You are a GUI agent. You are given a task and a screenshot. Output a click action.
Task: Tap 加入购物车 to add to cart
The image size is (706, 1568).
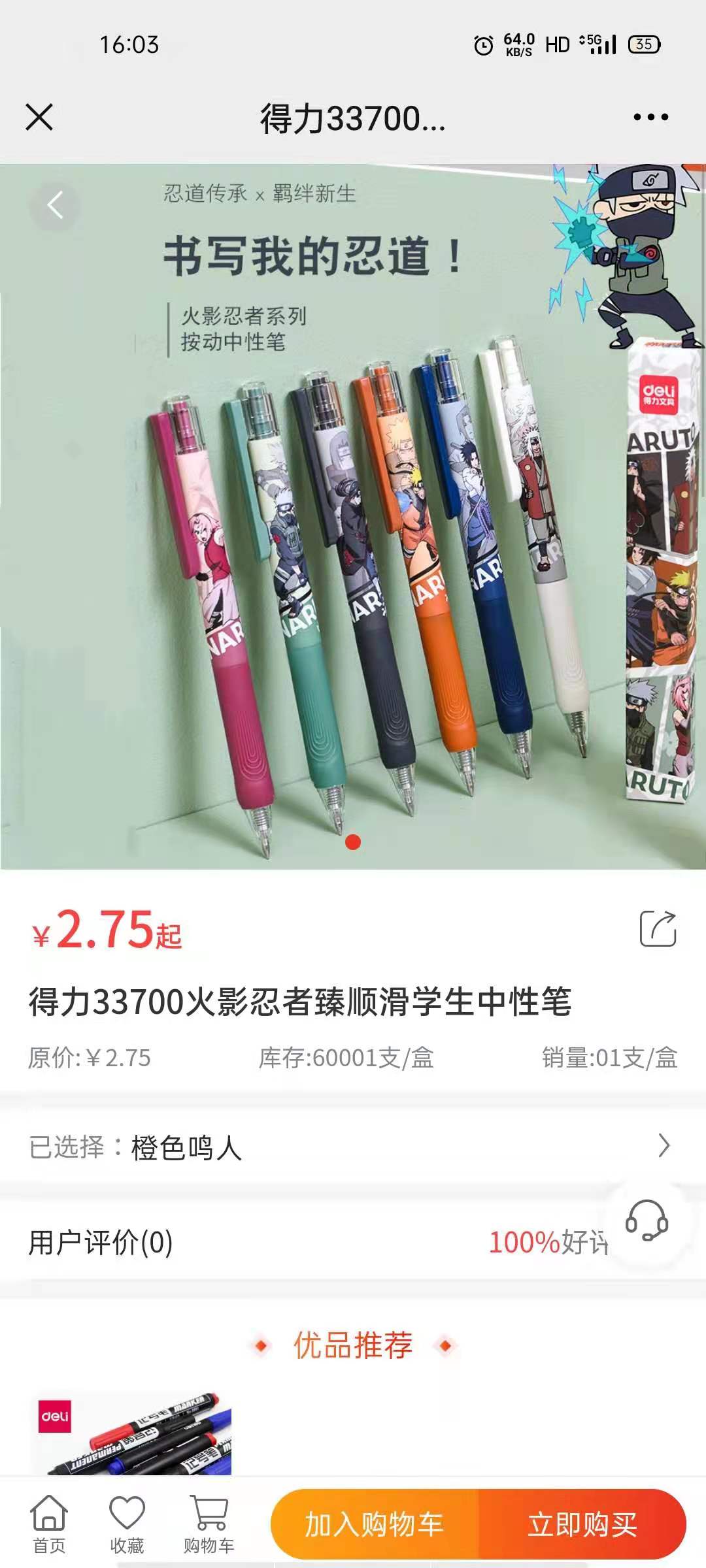375,1524
